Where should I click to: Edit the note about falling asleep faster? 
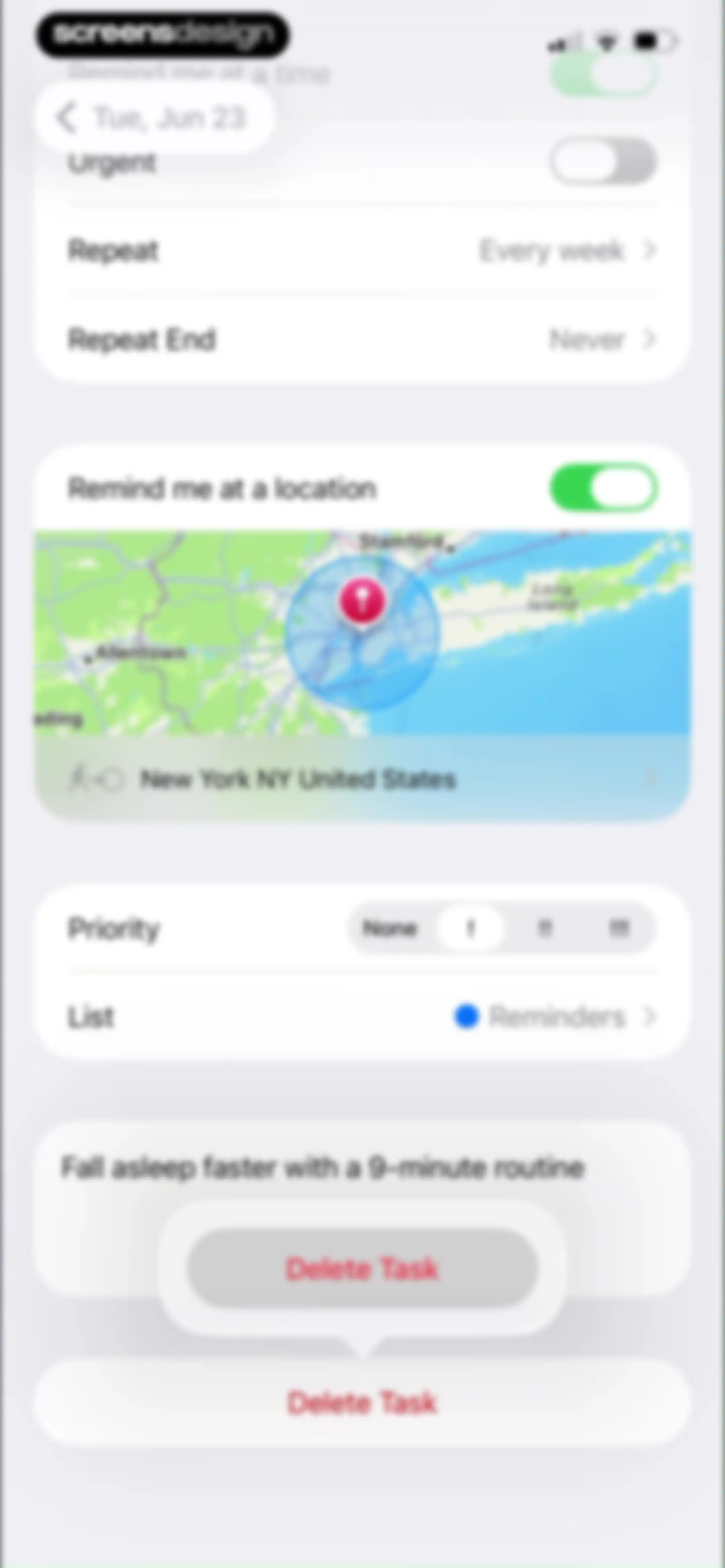coord(323,1167)
